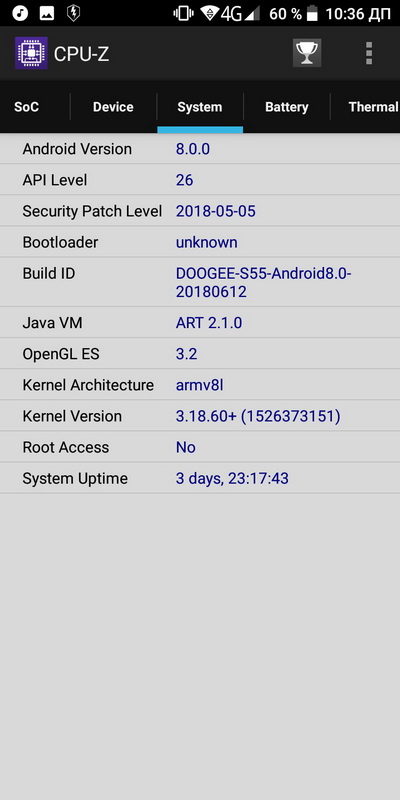
Task: Open the trophy validation icon
Action: [x=307, y=53]
